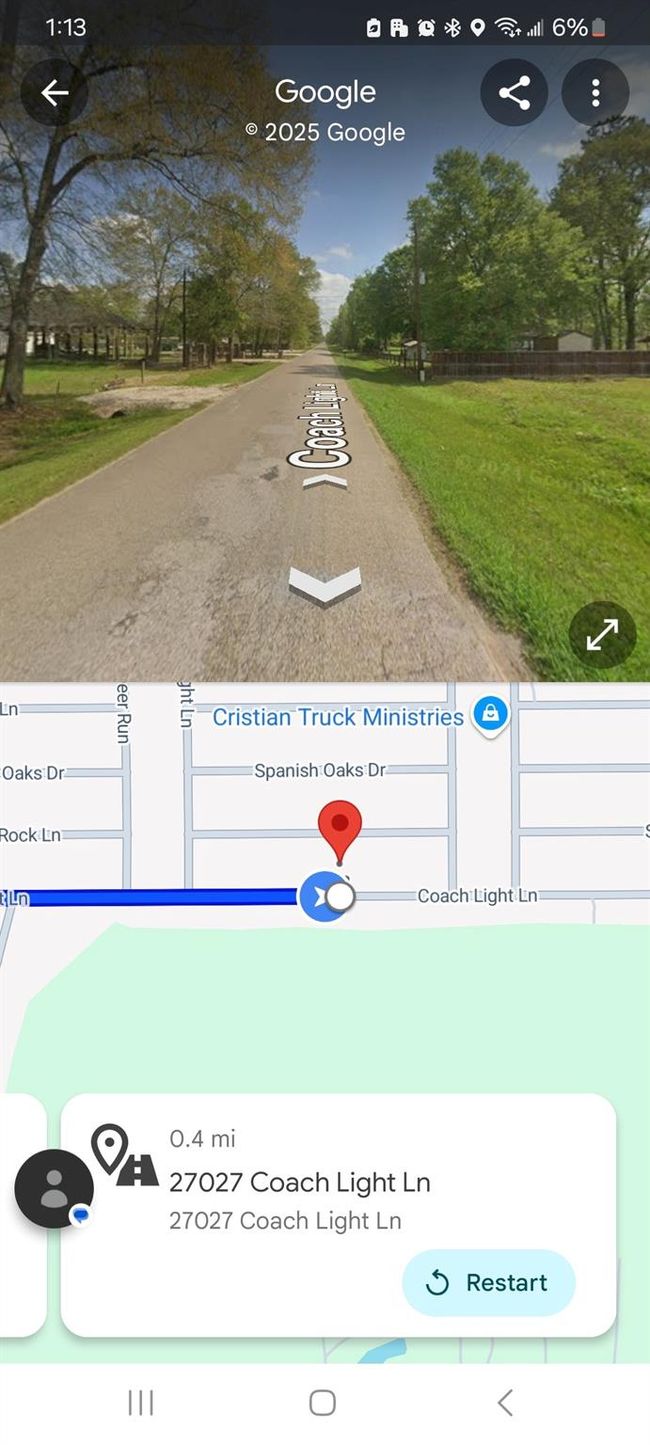
Task: Tap the red destination pin on map
Action: tap(340, 826)
